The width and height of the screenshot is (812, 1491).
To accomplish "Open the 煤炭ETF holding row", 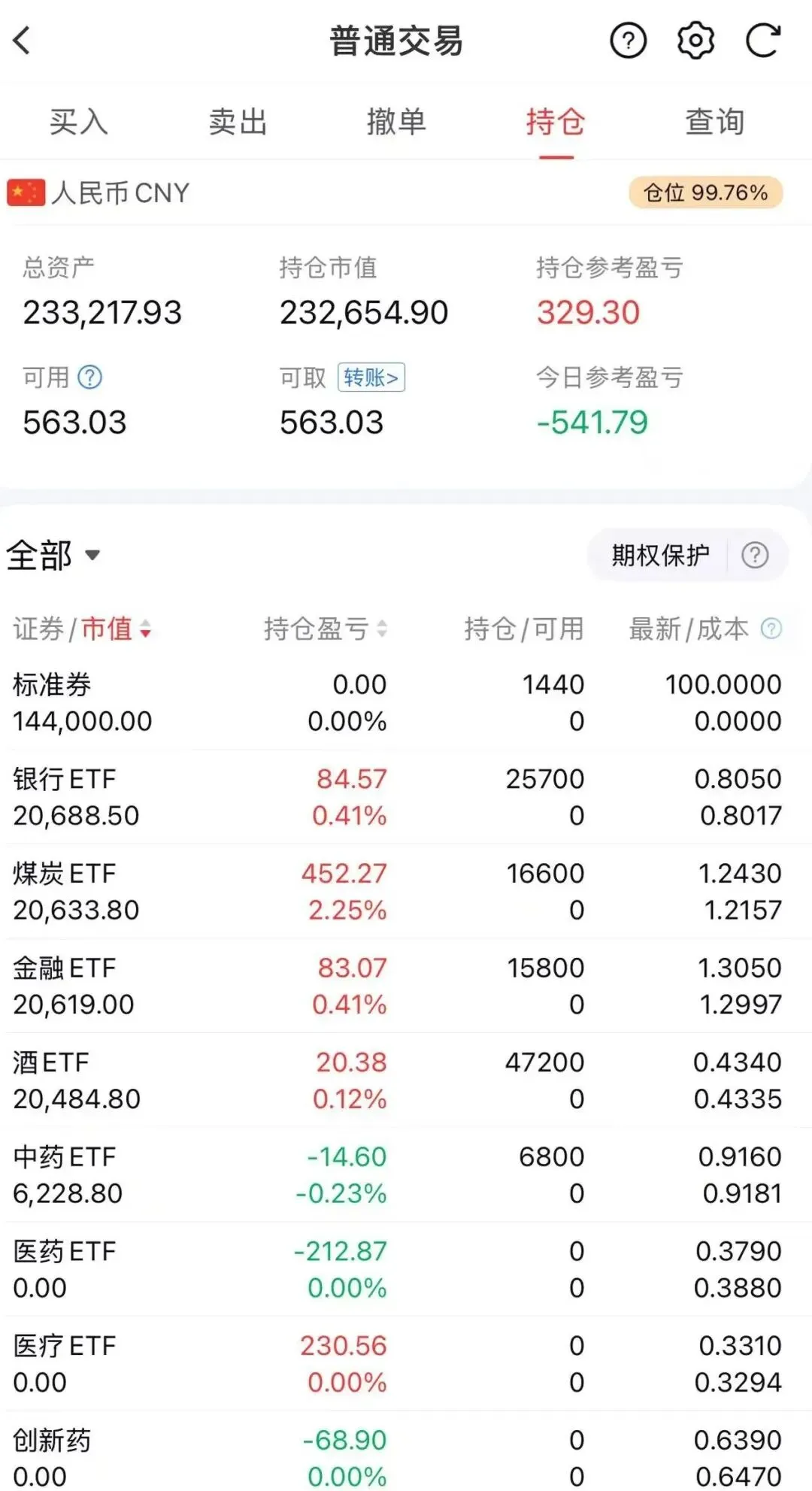I will tap(406, 891).
